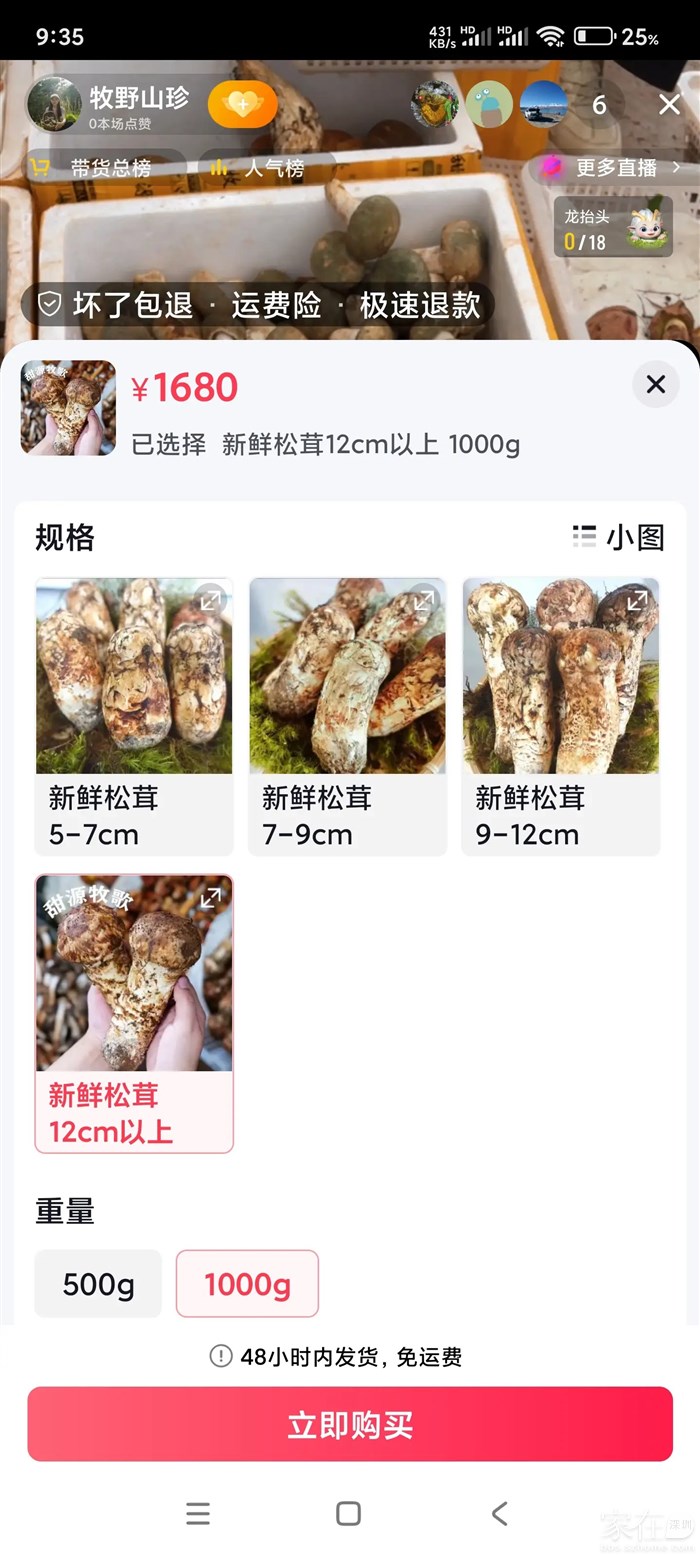Close the product spec sheet
The width and height of the screenshot is (700, 1555).
point(655,384)
